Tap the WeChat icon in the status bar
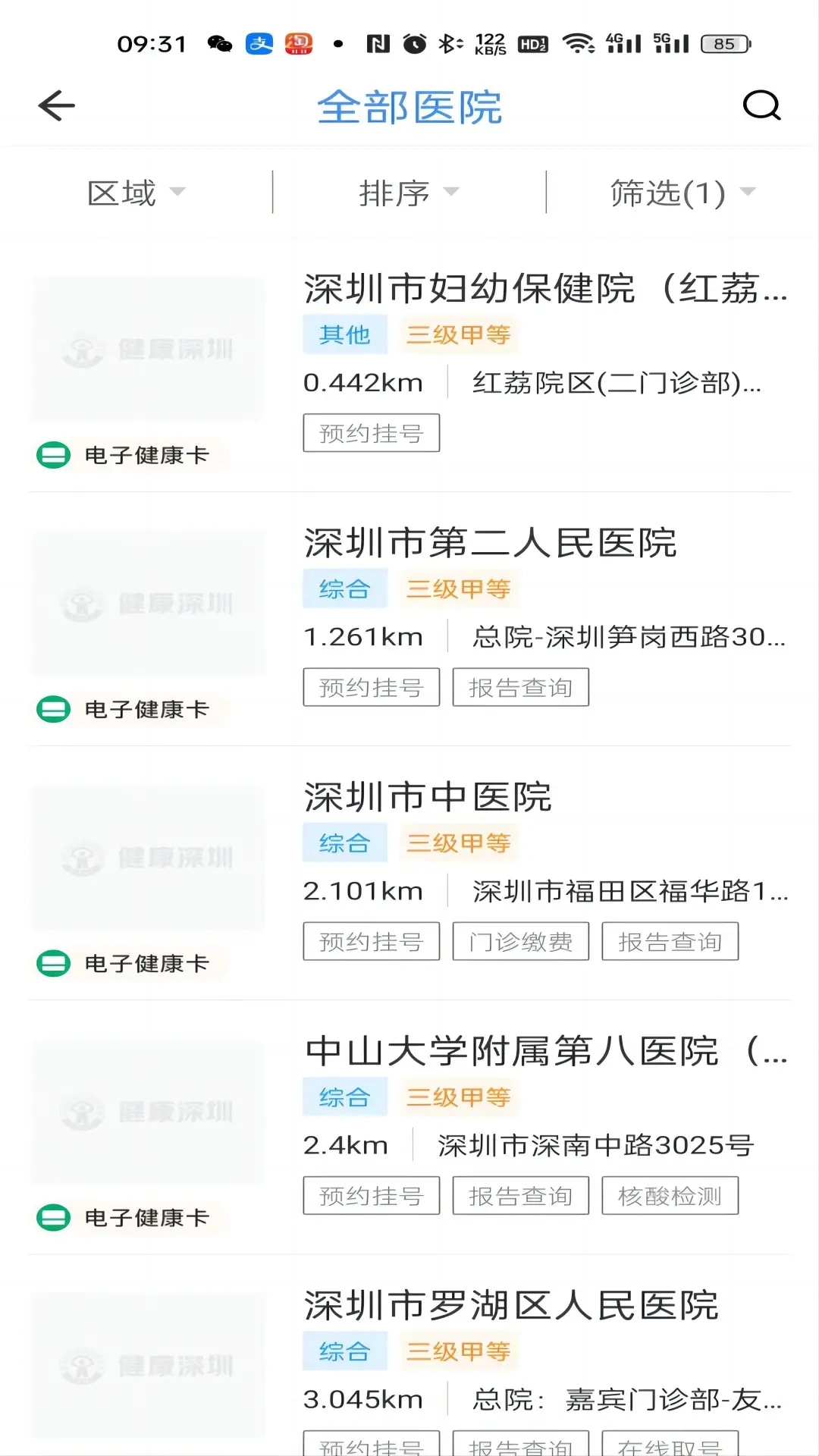 222,44
